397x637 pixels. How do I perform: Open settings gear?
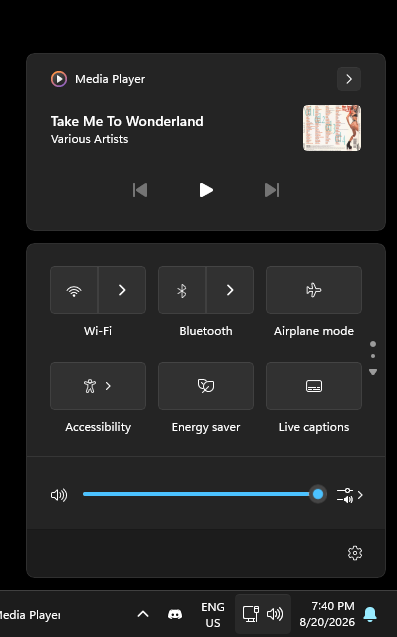click(x=355, y=553)
